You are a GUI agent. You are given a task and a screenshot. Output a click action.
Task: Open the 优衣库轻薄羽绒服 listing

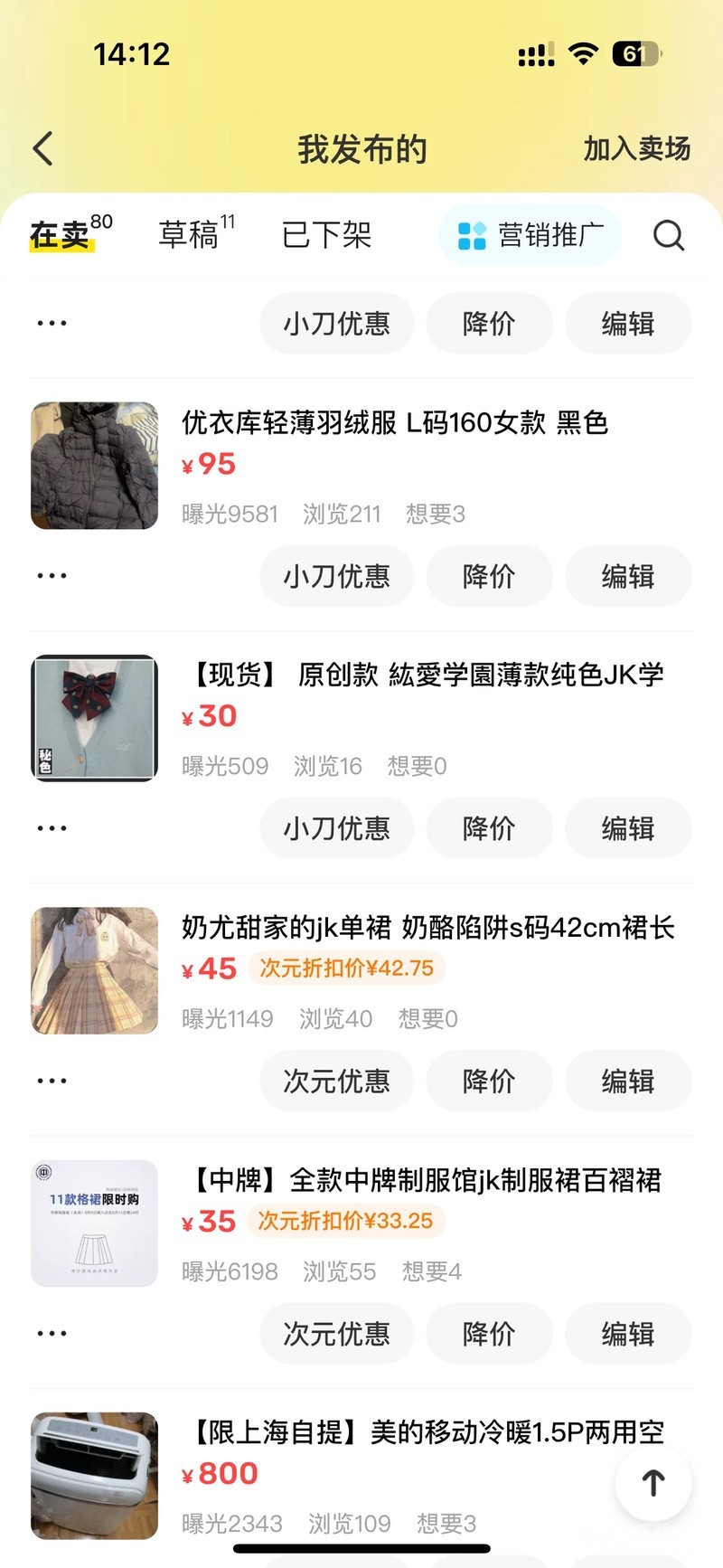click(x=394, y=422)
